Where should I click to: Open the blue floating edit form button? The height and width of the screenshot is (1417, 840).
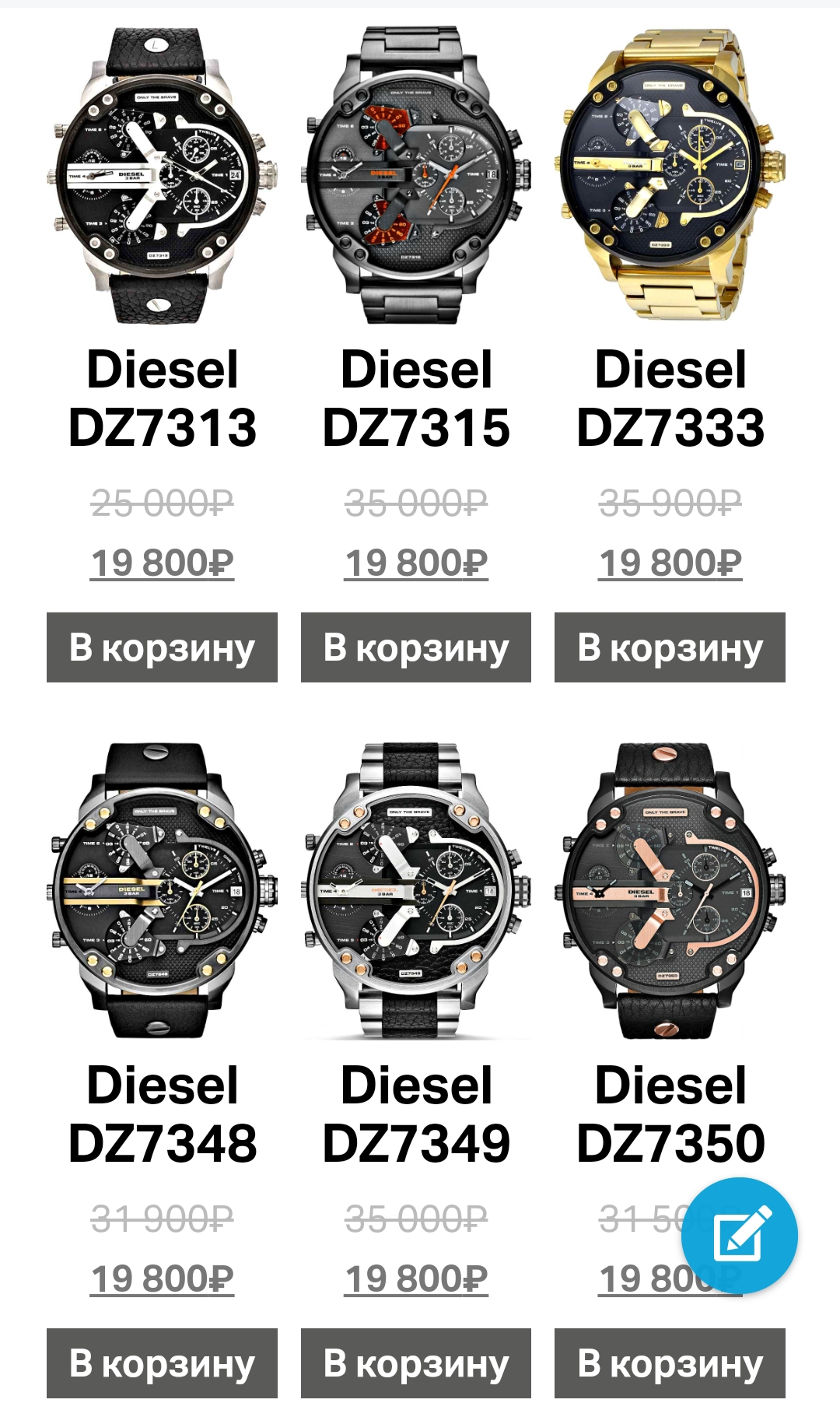pyautogui.click(x=740, y=1236)
